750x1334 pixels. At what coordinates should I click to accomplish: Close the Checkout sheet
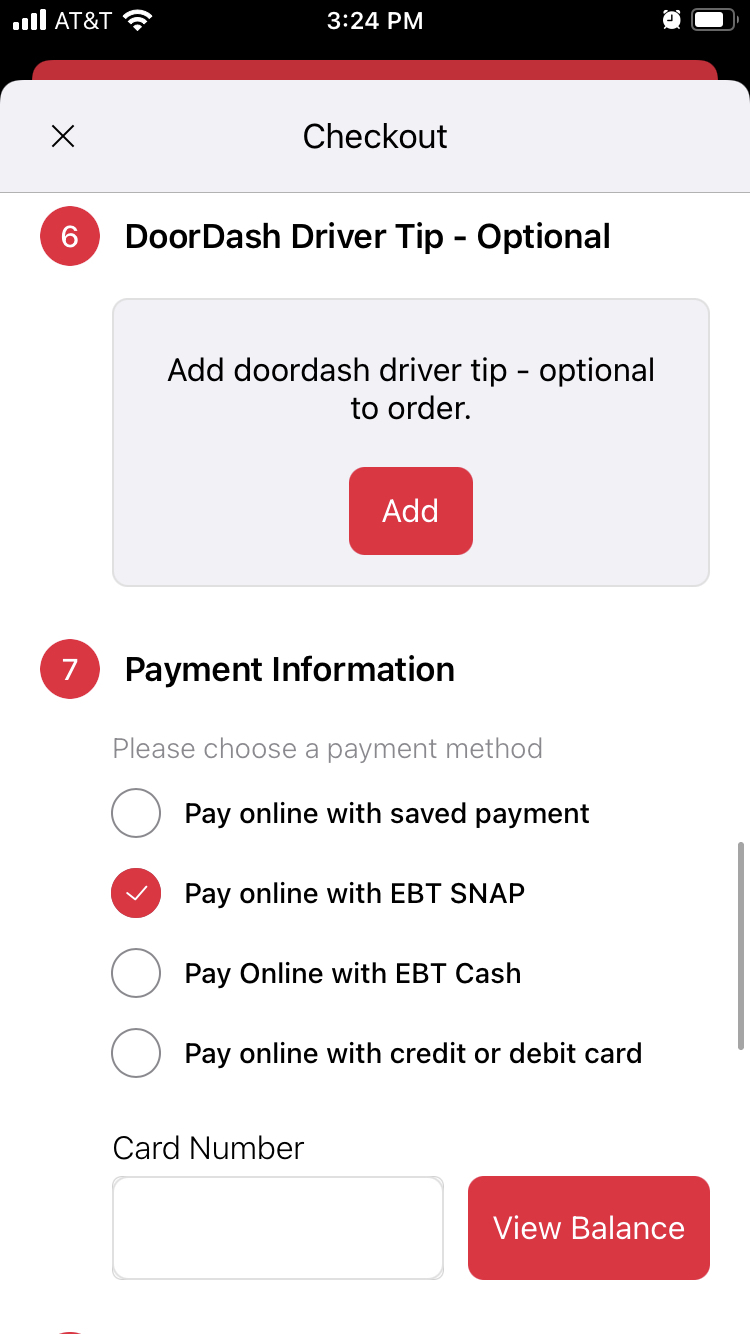63,136
